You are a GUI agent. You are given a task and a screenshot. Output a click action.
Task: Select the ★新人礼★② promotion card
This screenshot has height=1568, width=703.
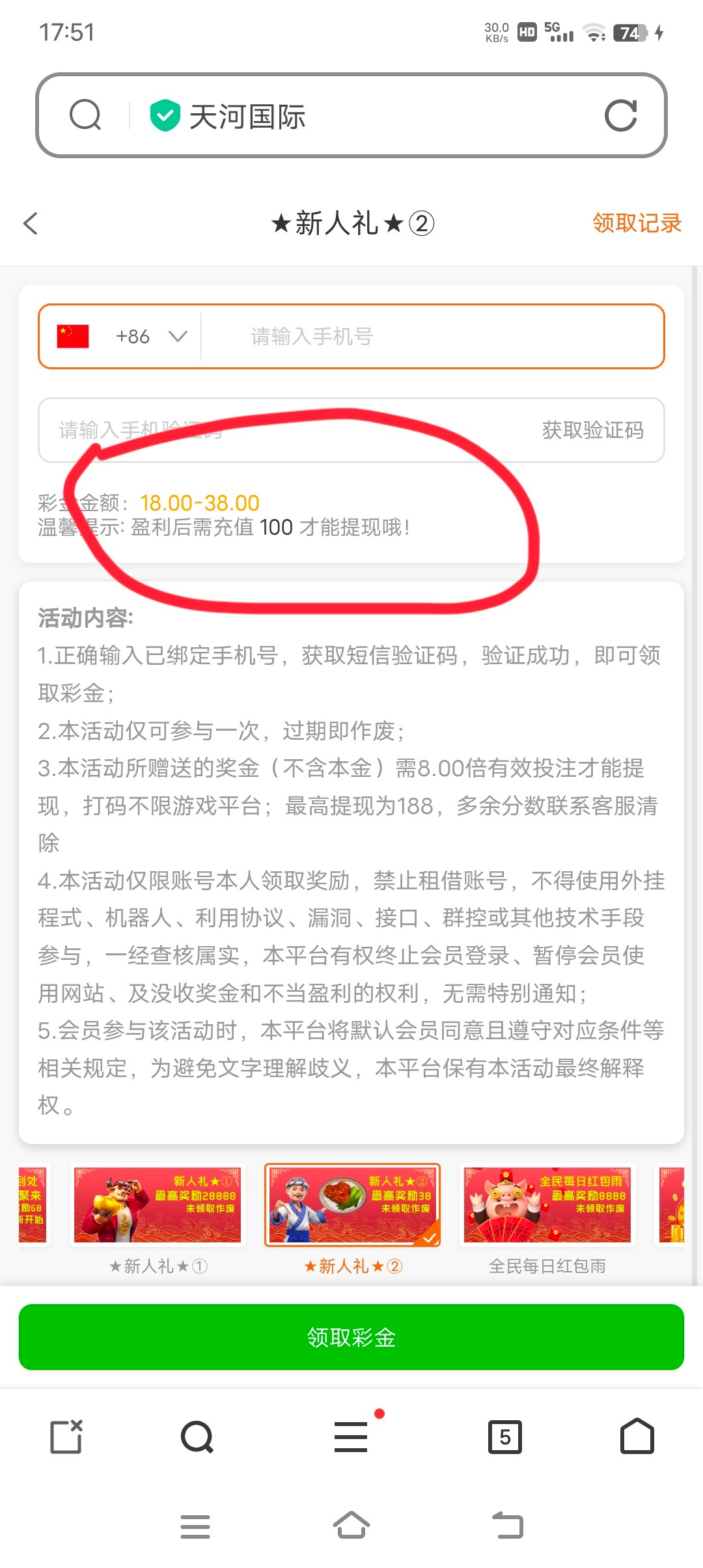352,1218
